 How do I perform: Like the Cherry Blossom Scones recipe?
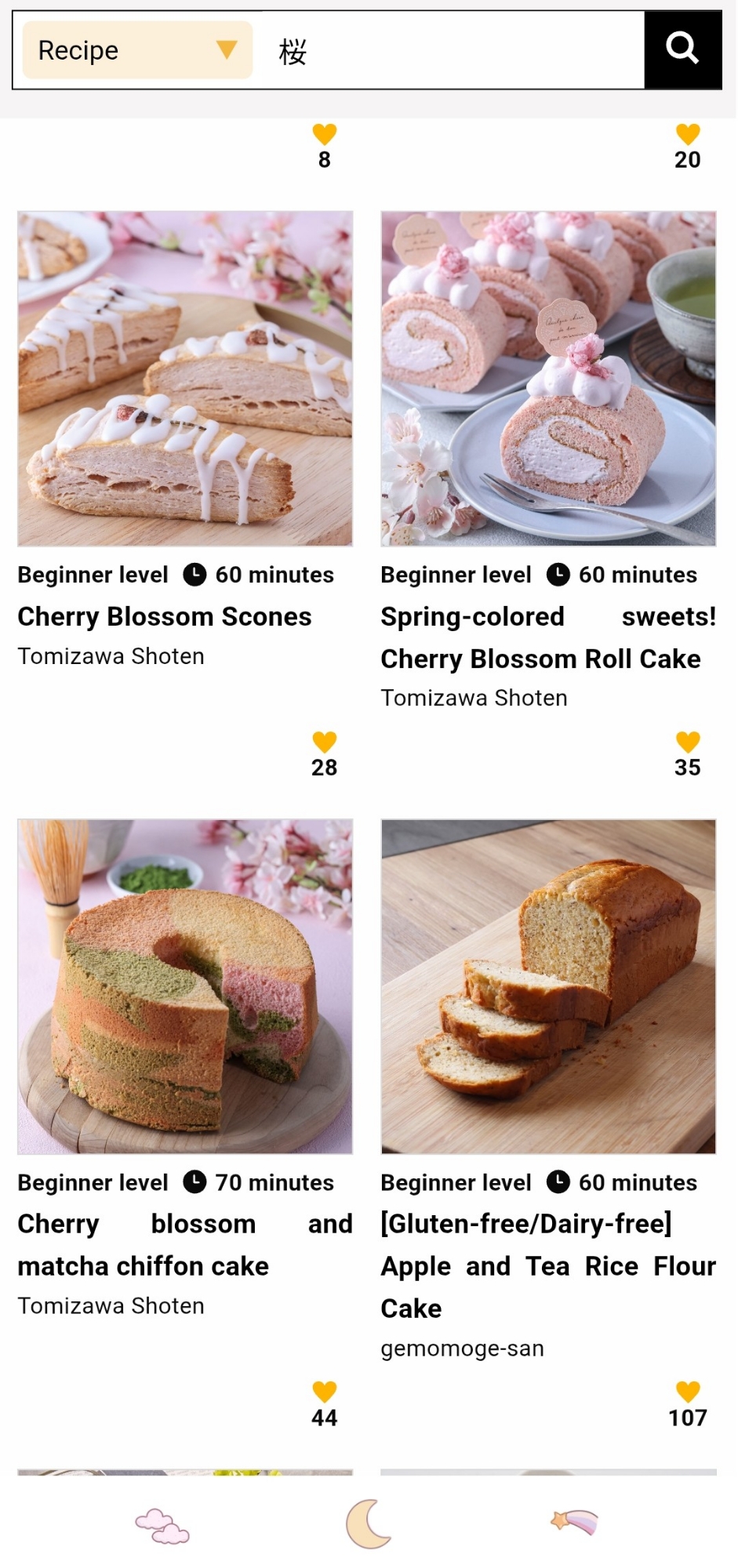tap(324, 742)
